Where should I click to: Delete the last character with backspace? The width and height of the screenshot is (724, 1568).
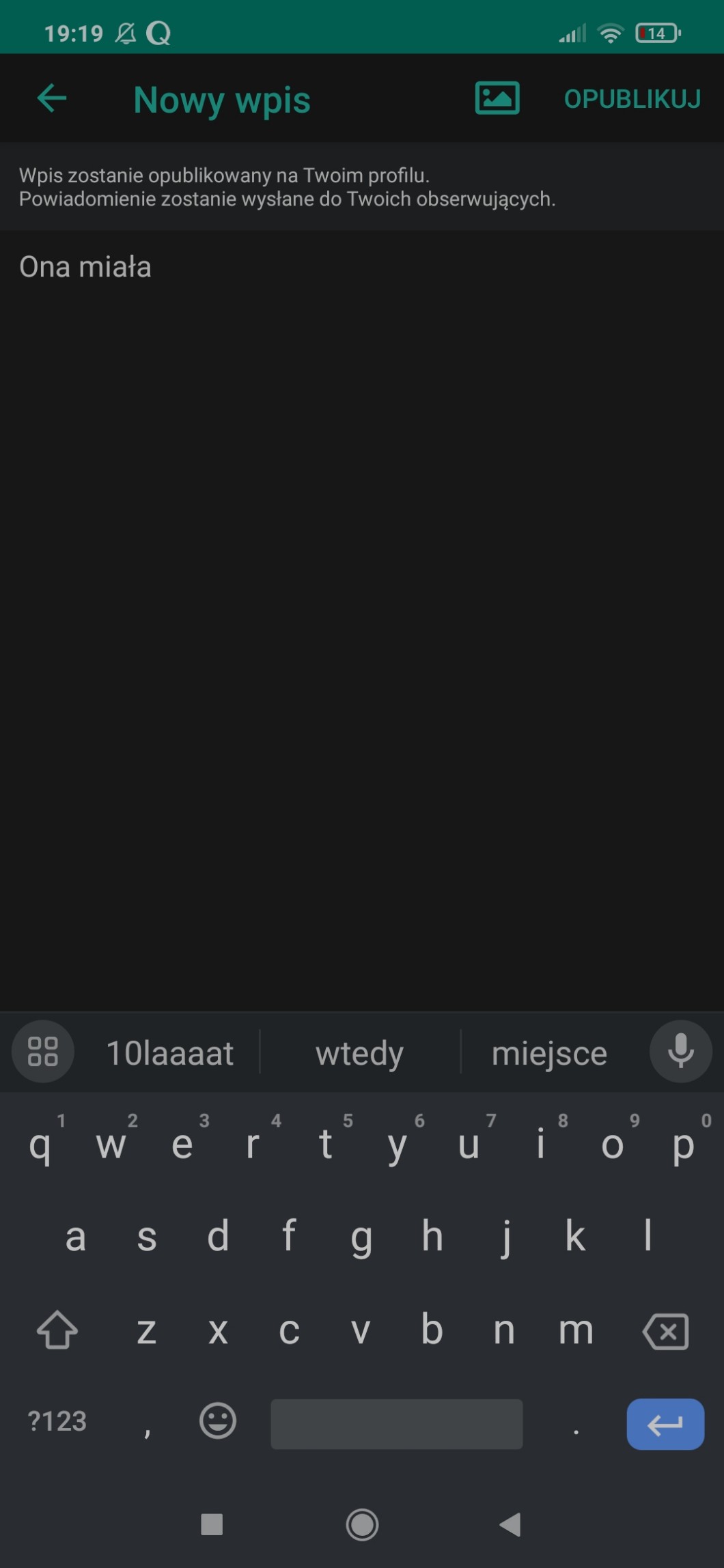[x=665, y=1331]
